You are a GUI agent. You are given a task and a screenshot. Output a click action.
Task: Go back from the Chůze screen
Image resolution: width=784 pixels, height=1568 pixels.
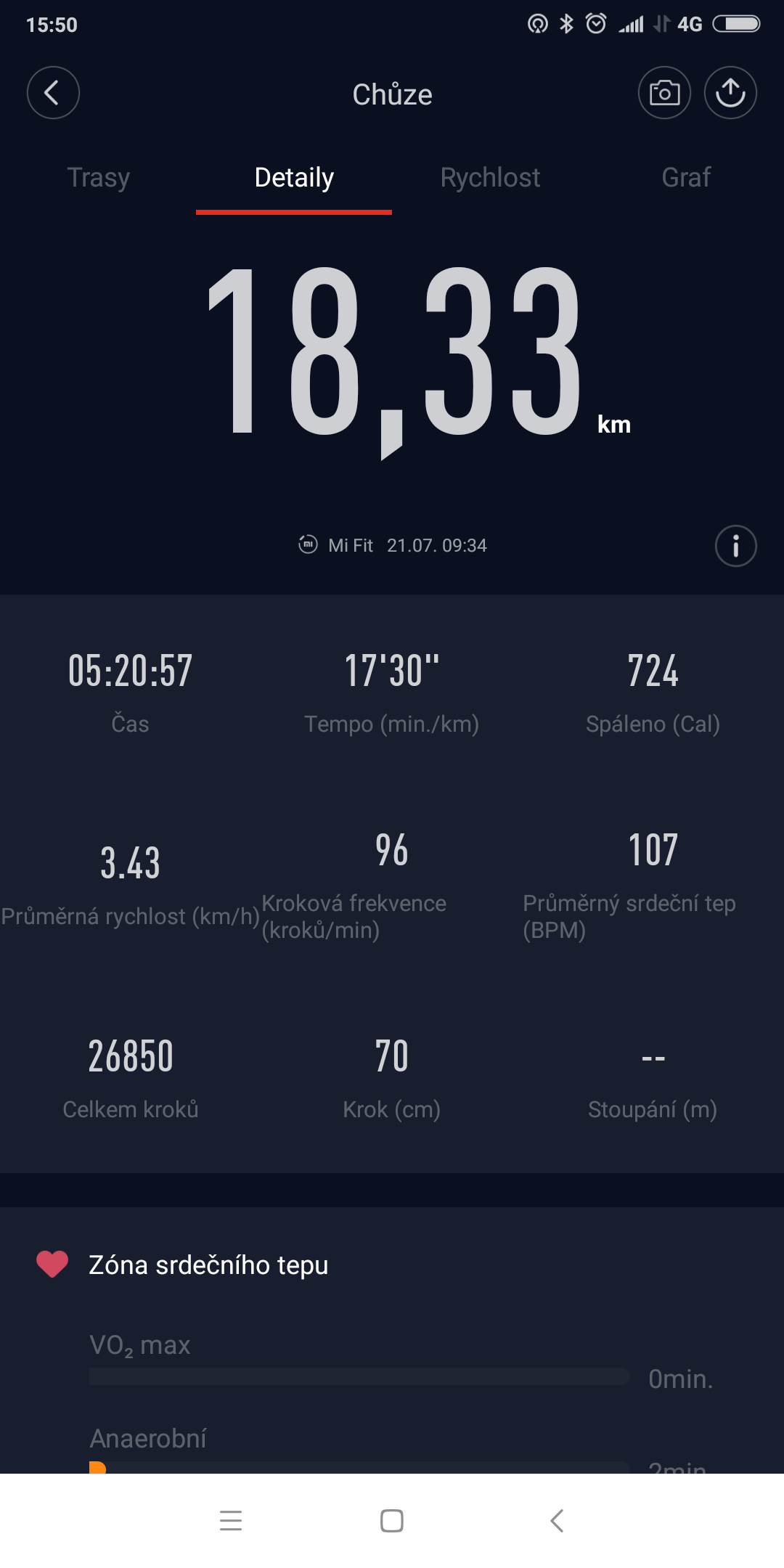point(53,93)
